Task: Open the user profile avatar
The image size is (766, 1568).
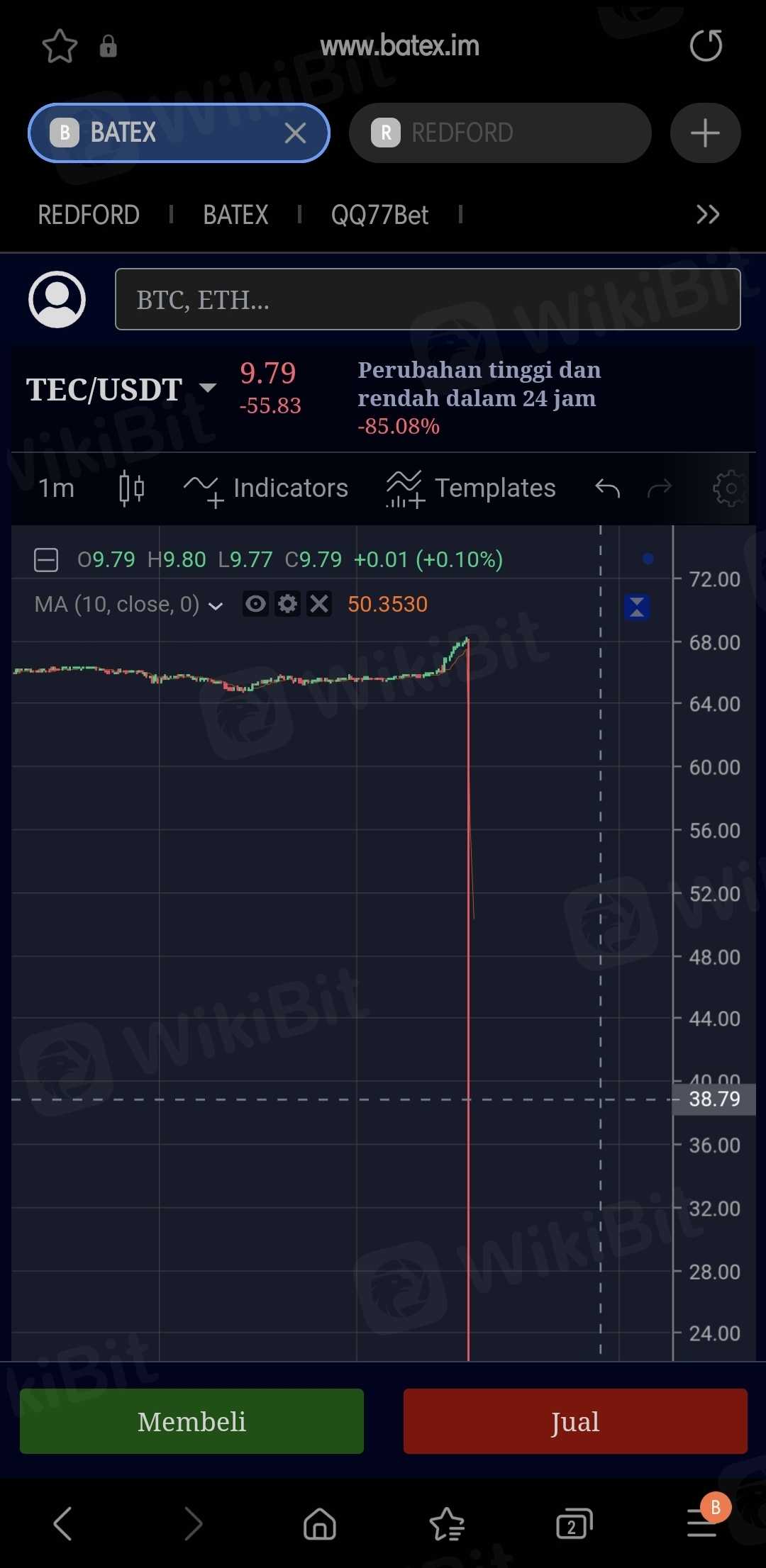Action: [57, 299]
